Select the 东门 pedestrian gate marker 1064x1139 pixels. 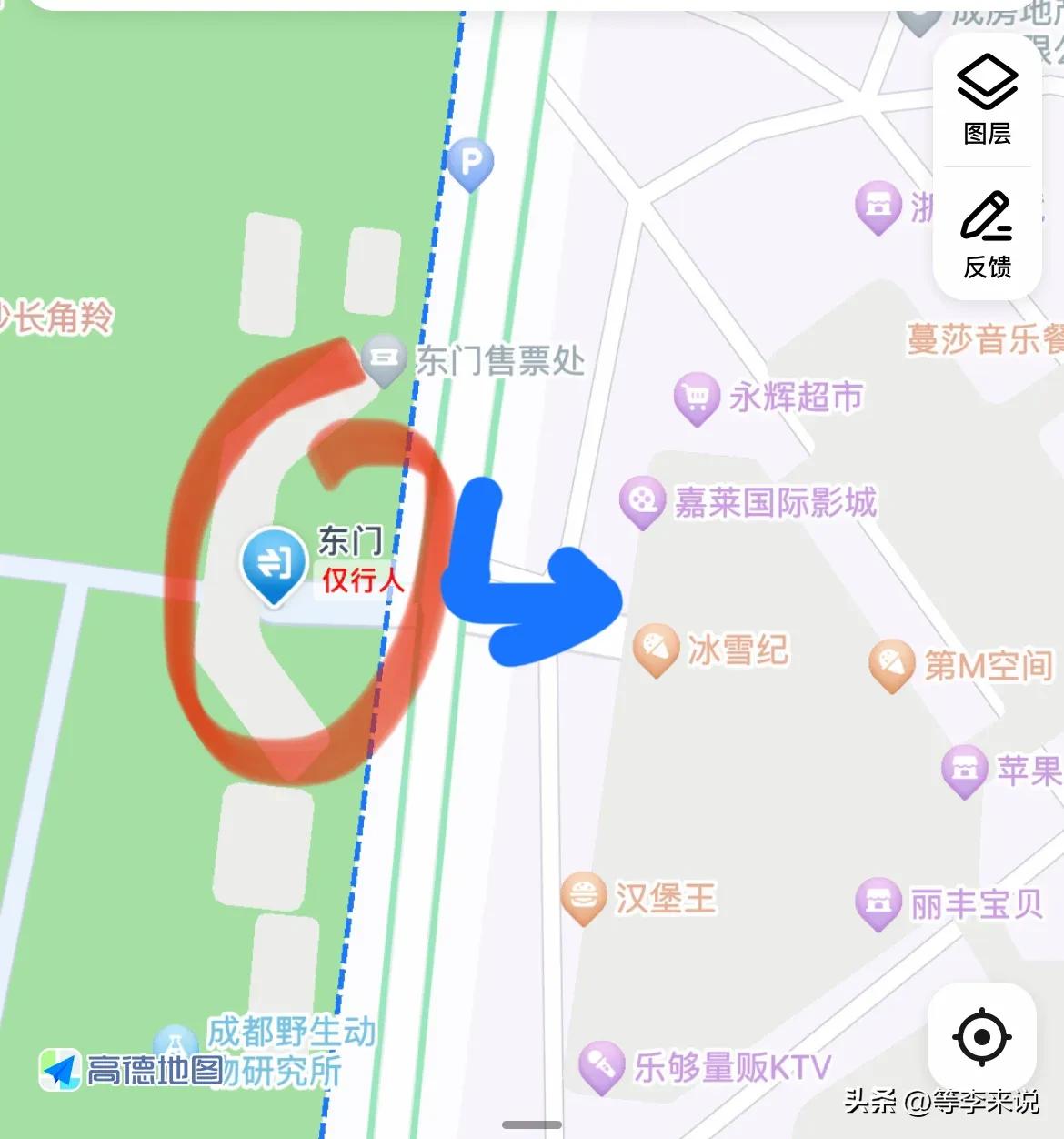(x=273, y=564)
